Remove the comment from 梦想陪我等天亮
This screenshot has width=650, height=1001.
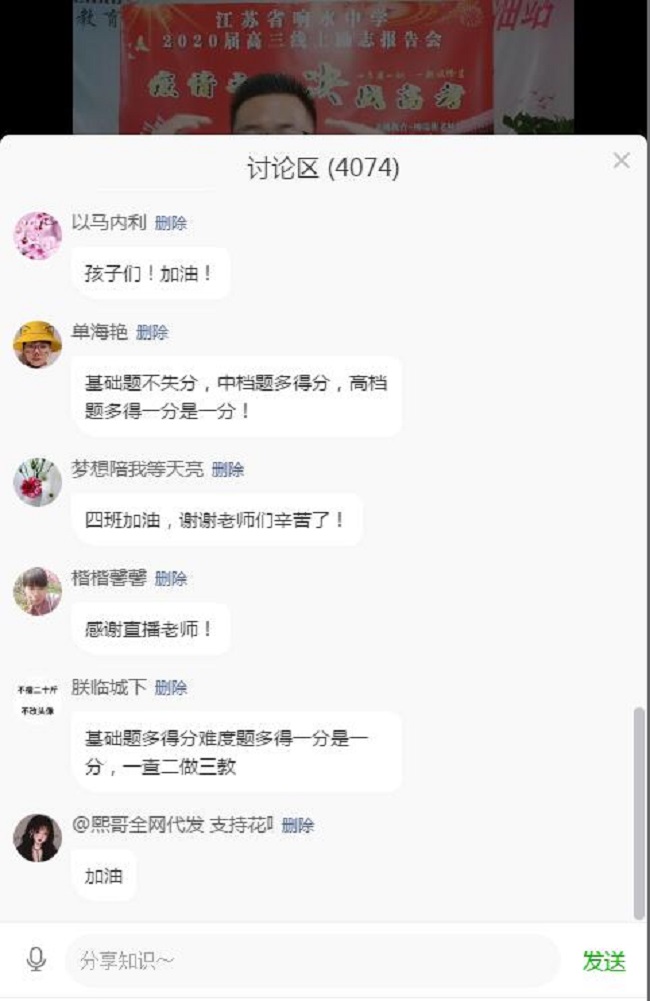click(x=228, y=469)
